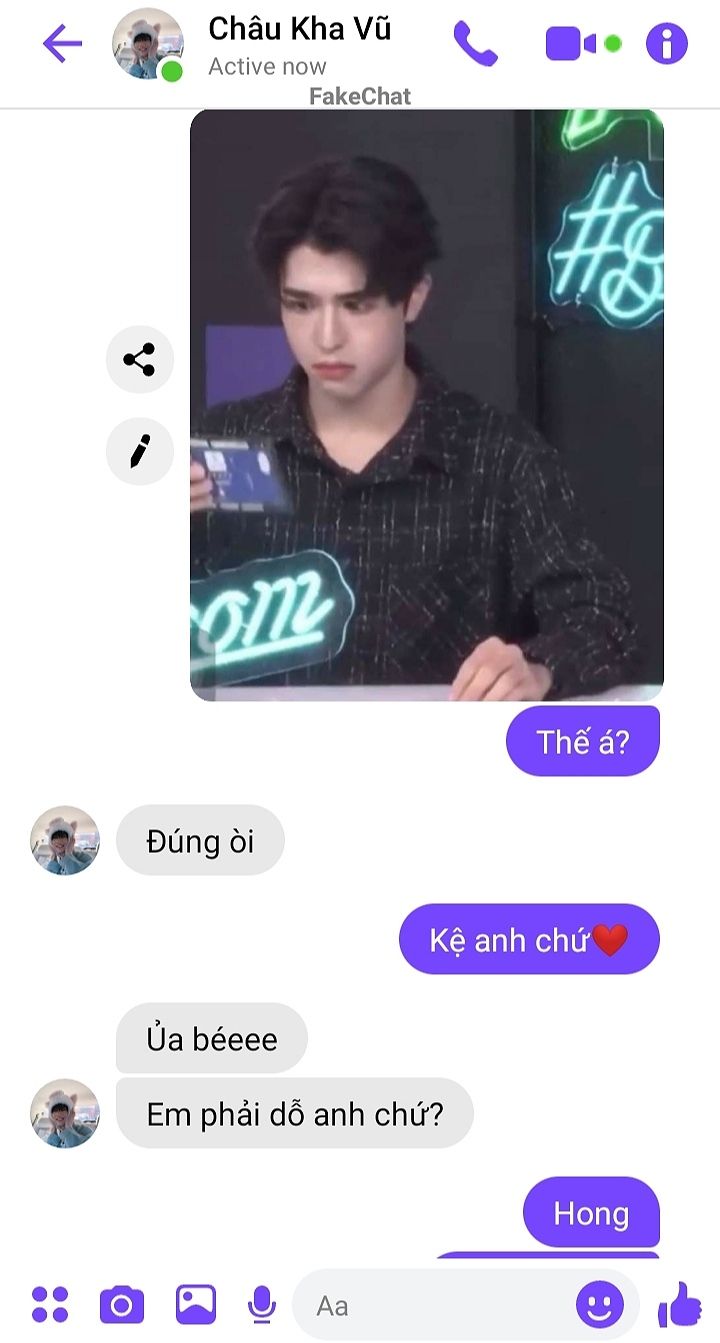This screenshot has width=720, height=1343.
Task: Start a video call with Châu Kha Vũ
Action: pos(571,44)
